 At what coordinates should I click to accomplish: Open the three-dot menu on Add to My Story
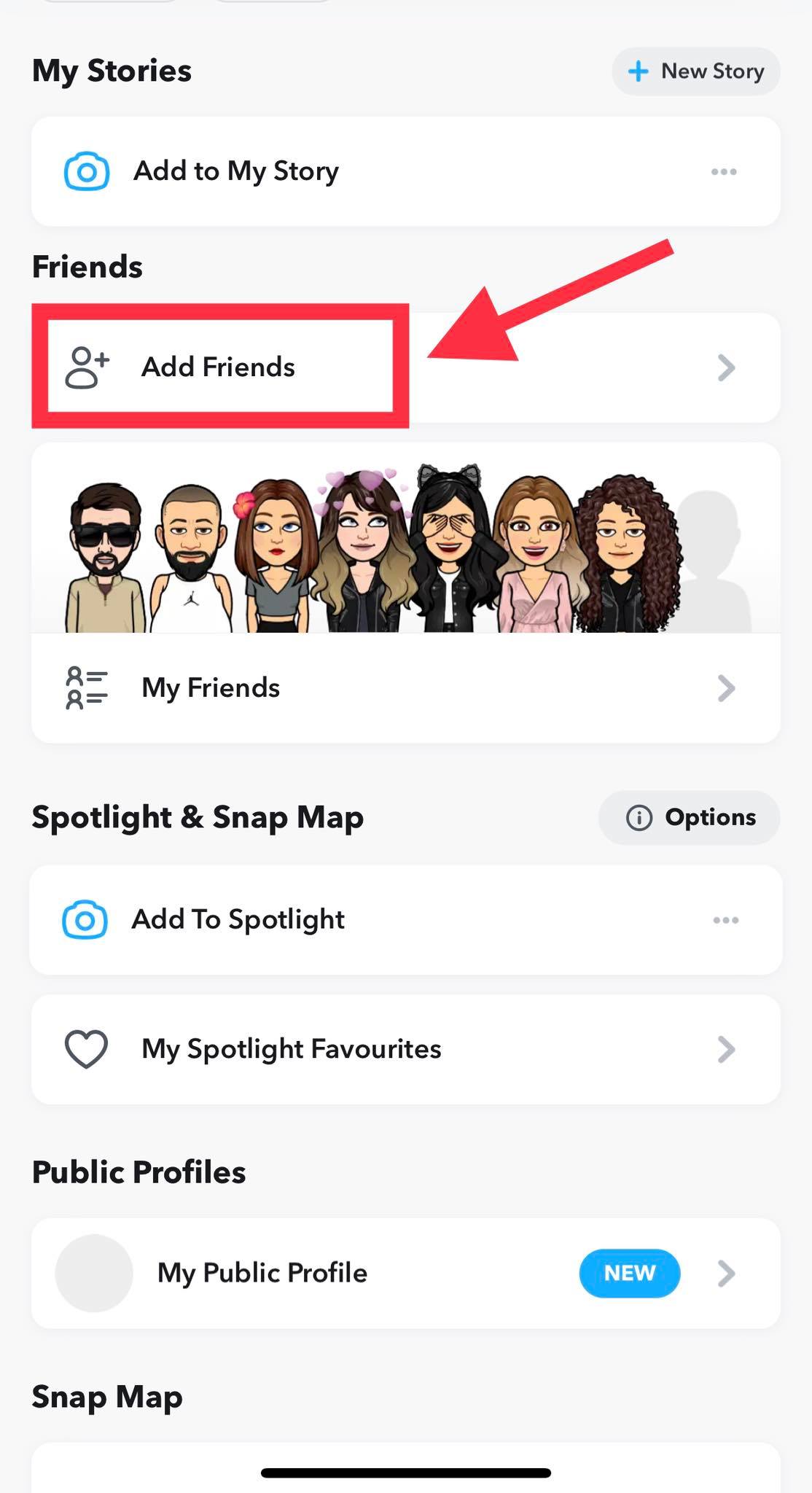tap(725, 171)
